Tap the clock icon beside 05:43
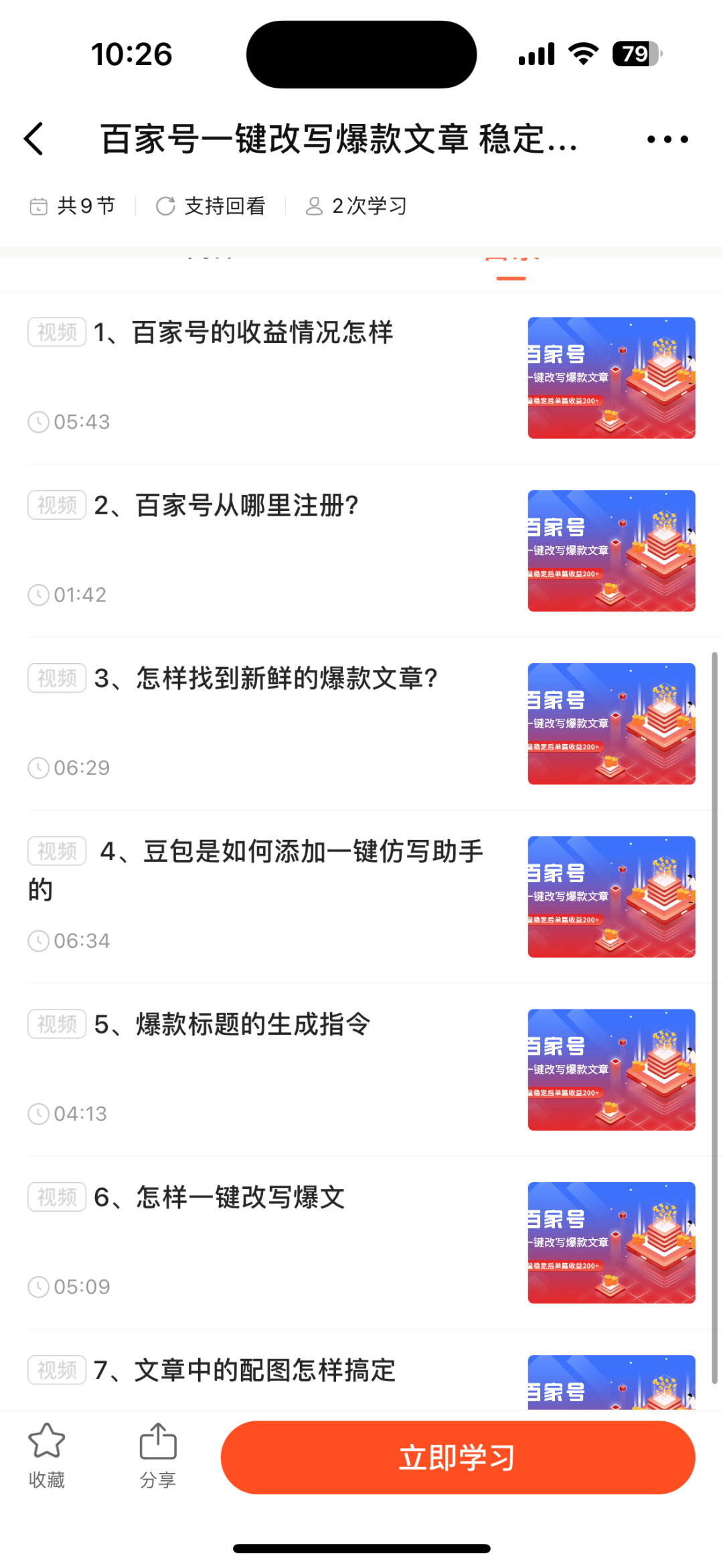The width and height of the screenshot is (723, 1568). (39, 421)
